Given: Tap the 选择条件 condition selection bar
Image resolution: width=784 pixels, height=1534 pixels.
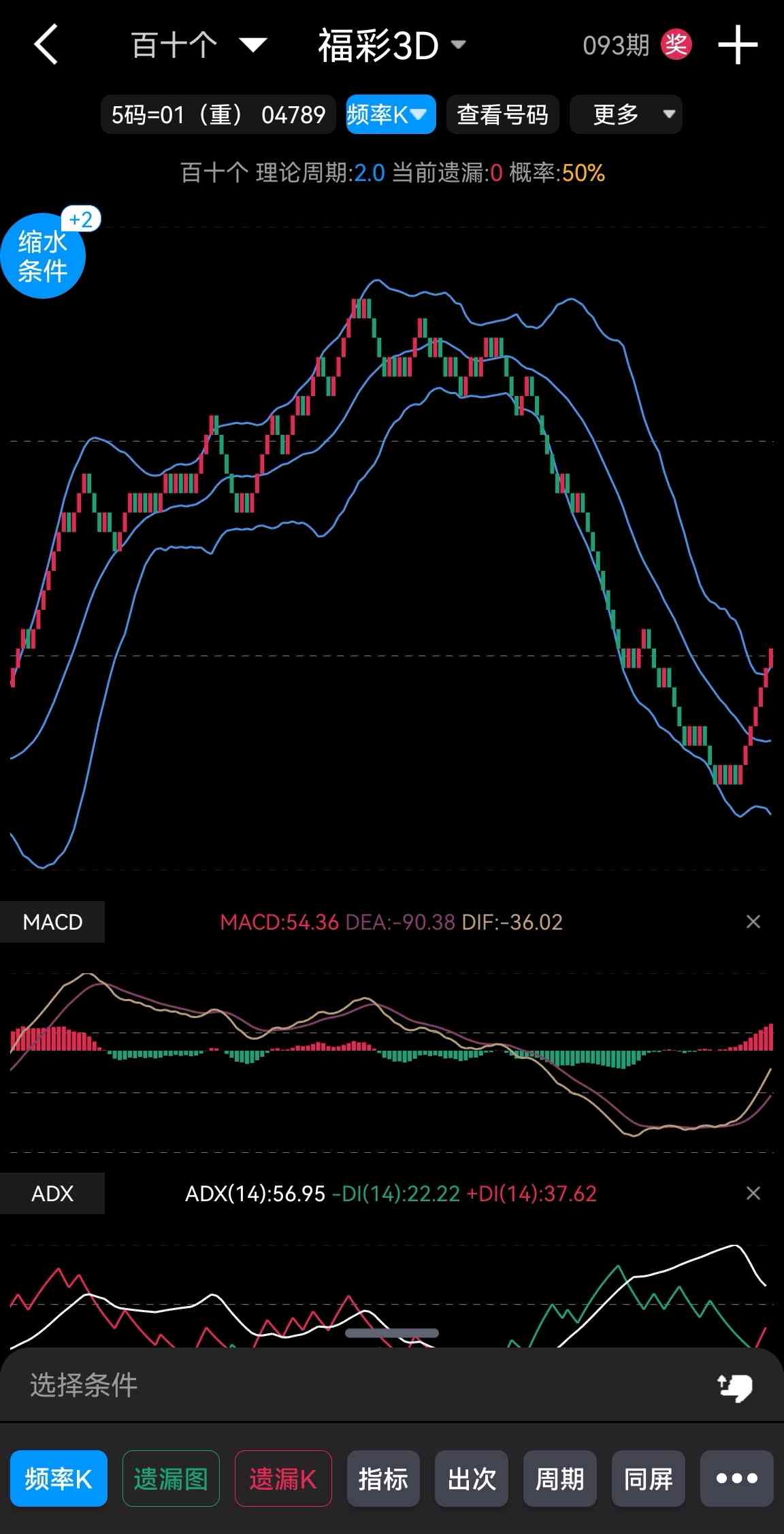Looking at the screenshot, I should click(392, 1385).
